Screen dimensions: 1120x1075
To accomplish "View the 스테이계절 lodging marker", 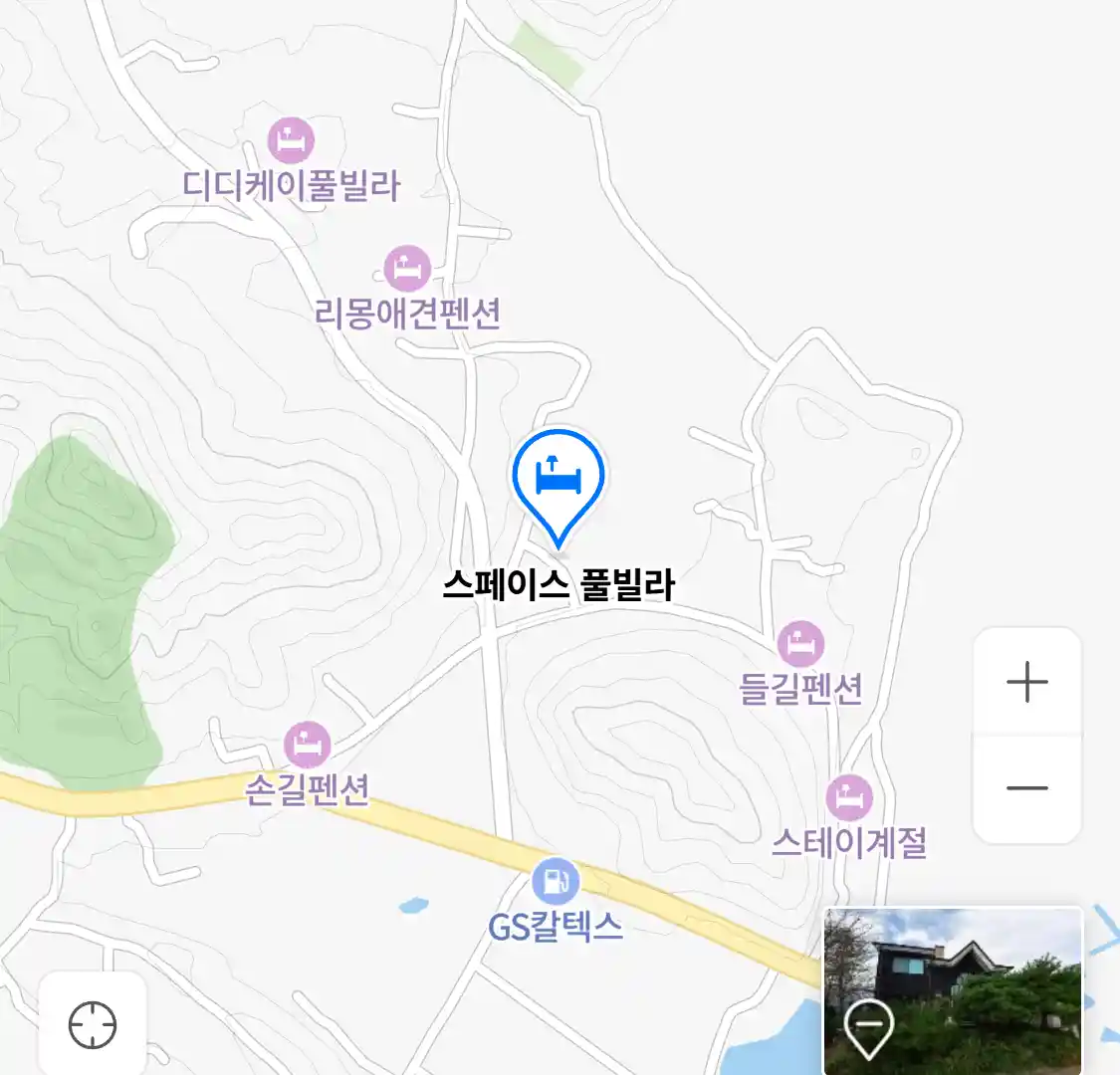I will 849,798.
